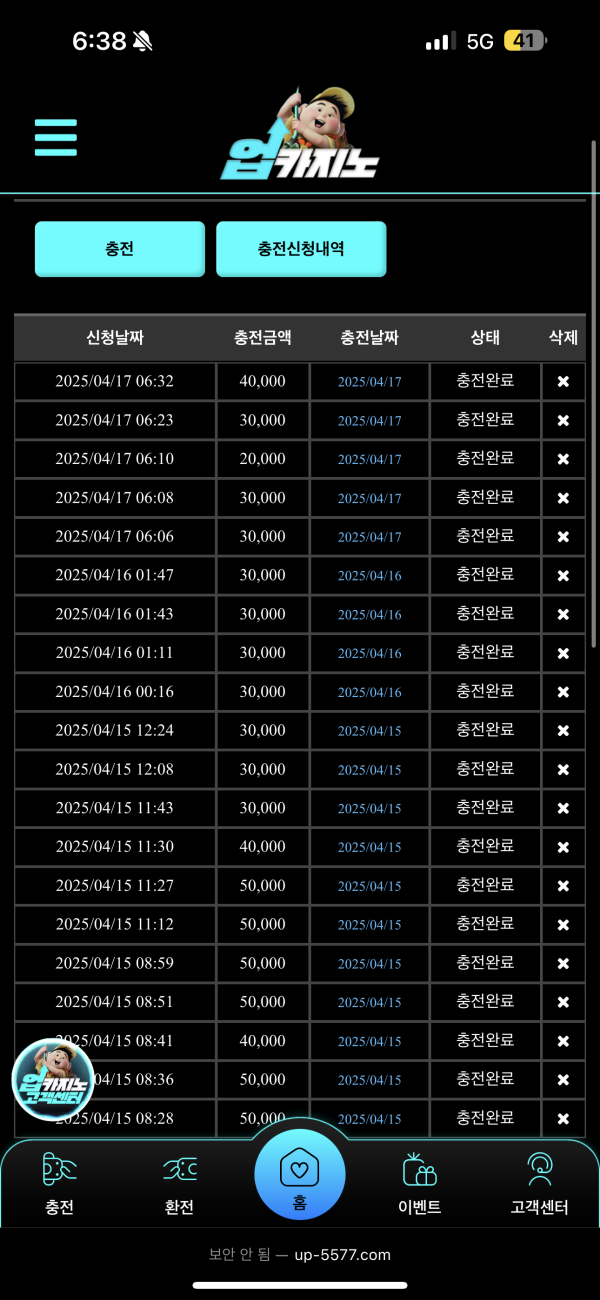Delete the 2025/04/17 06:10 record
Screen dimensions: 600x1300
563,459
